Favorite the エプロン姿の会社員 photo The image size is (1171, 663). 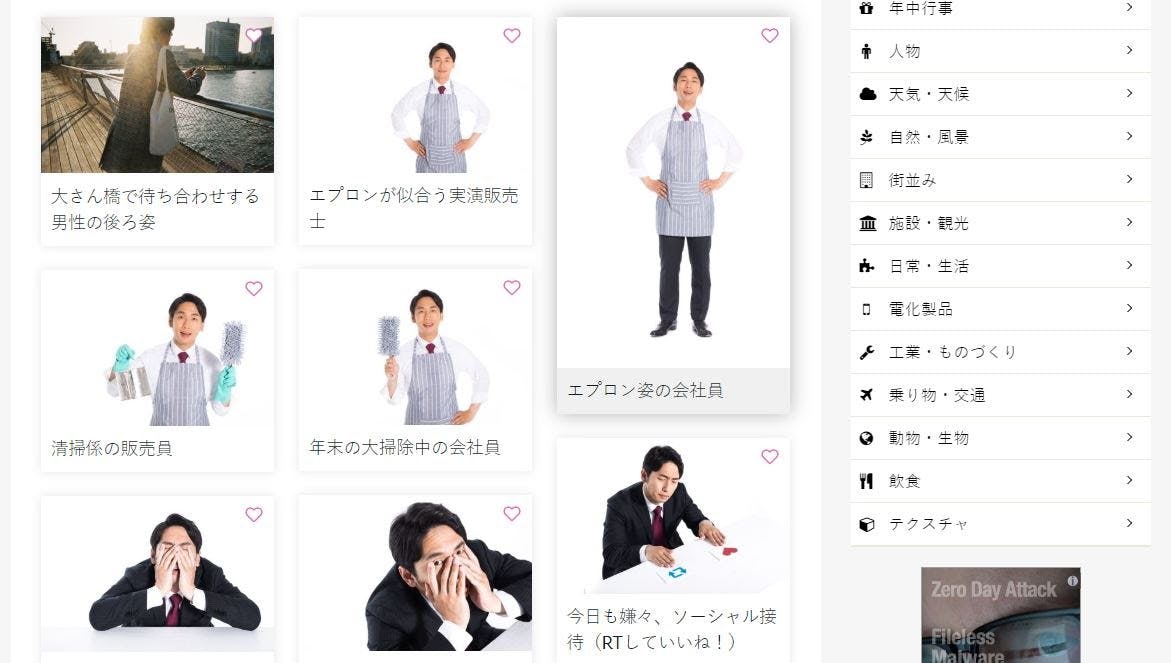point(769,35)
